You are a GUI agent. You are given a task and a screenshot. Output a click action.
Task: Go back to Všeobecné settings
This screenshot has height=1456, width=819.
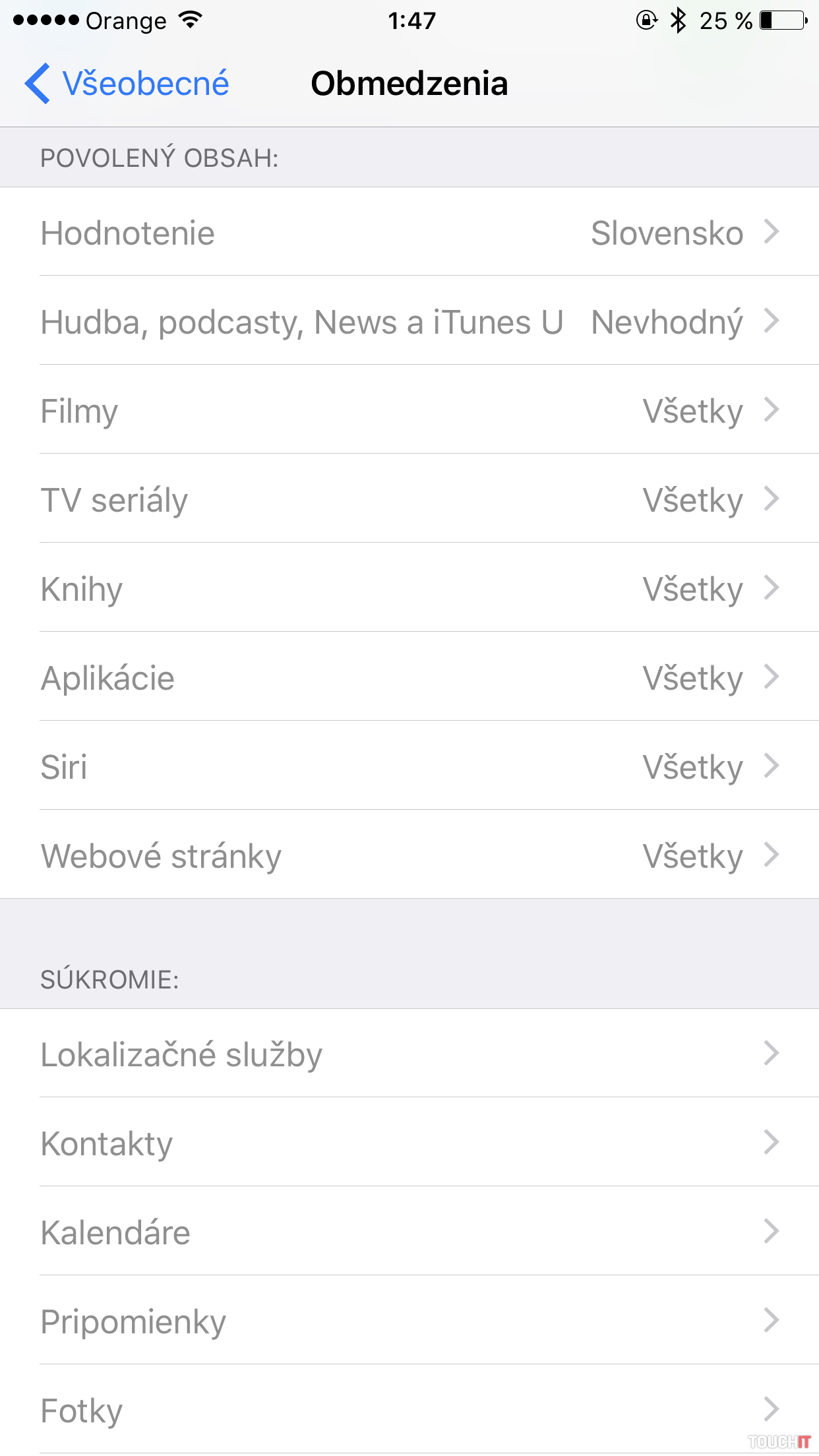[127, 84]
